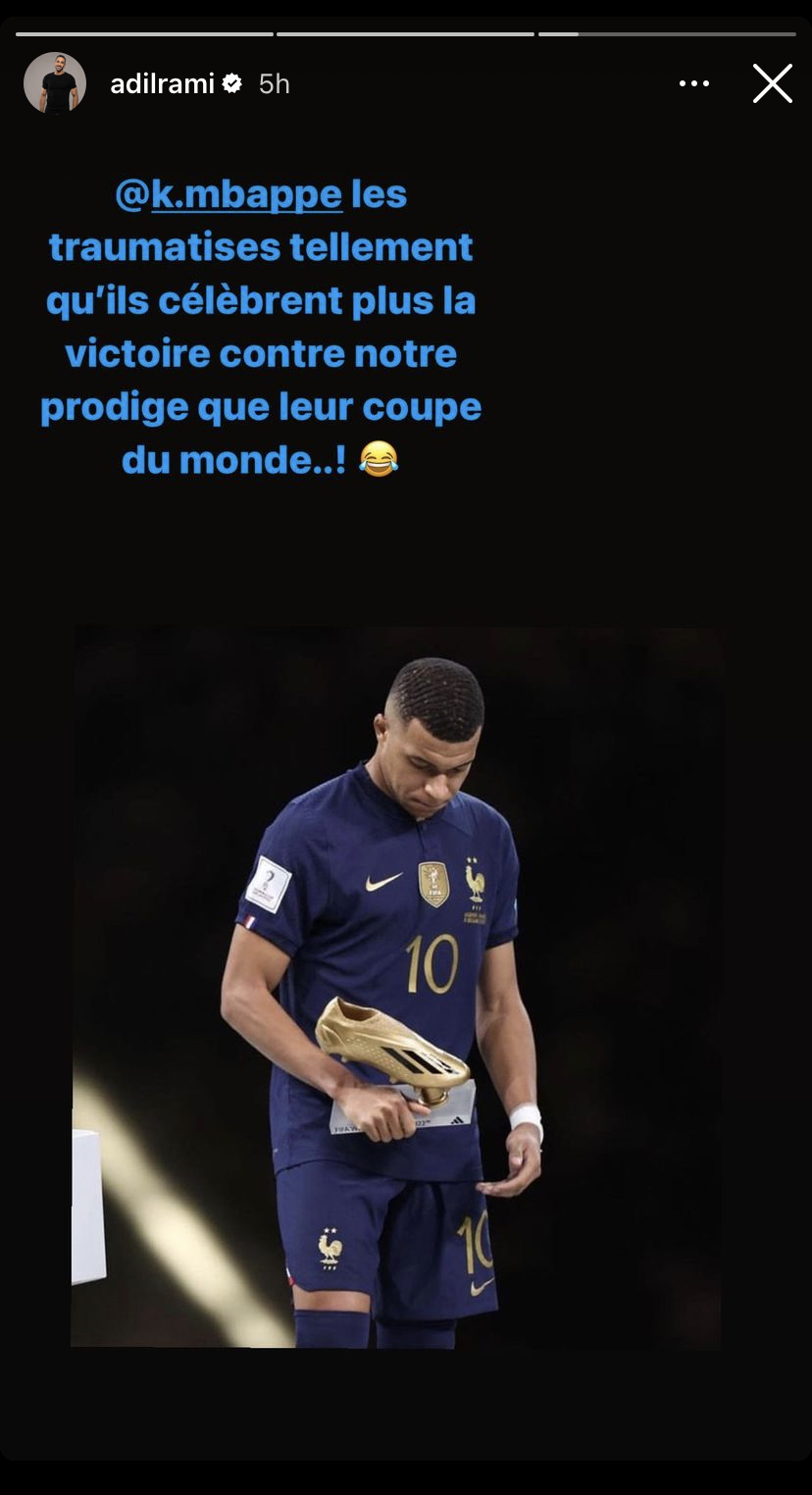Open adilrami's profile picture
Screen dimensions: 812x1495
(x=55, y=84)
